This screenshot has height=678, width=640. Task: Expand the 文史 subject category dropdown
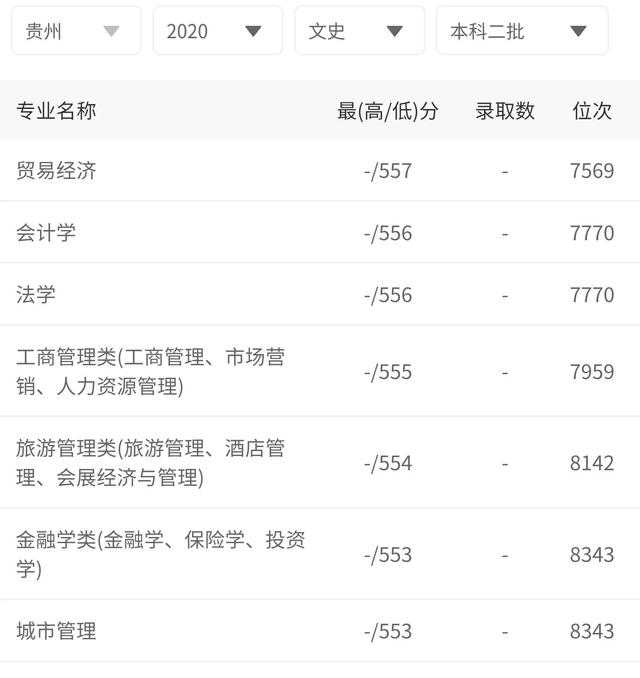[x=360, y=31]
